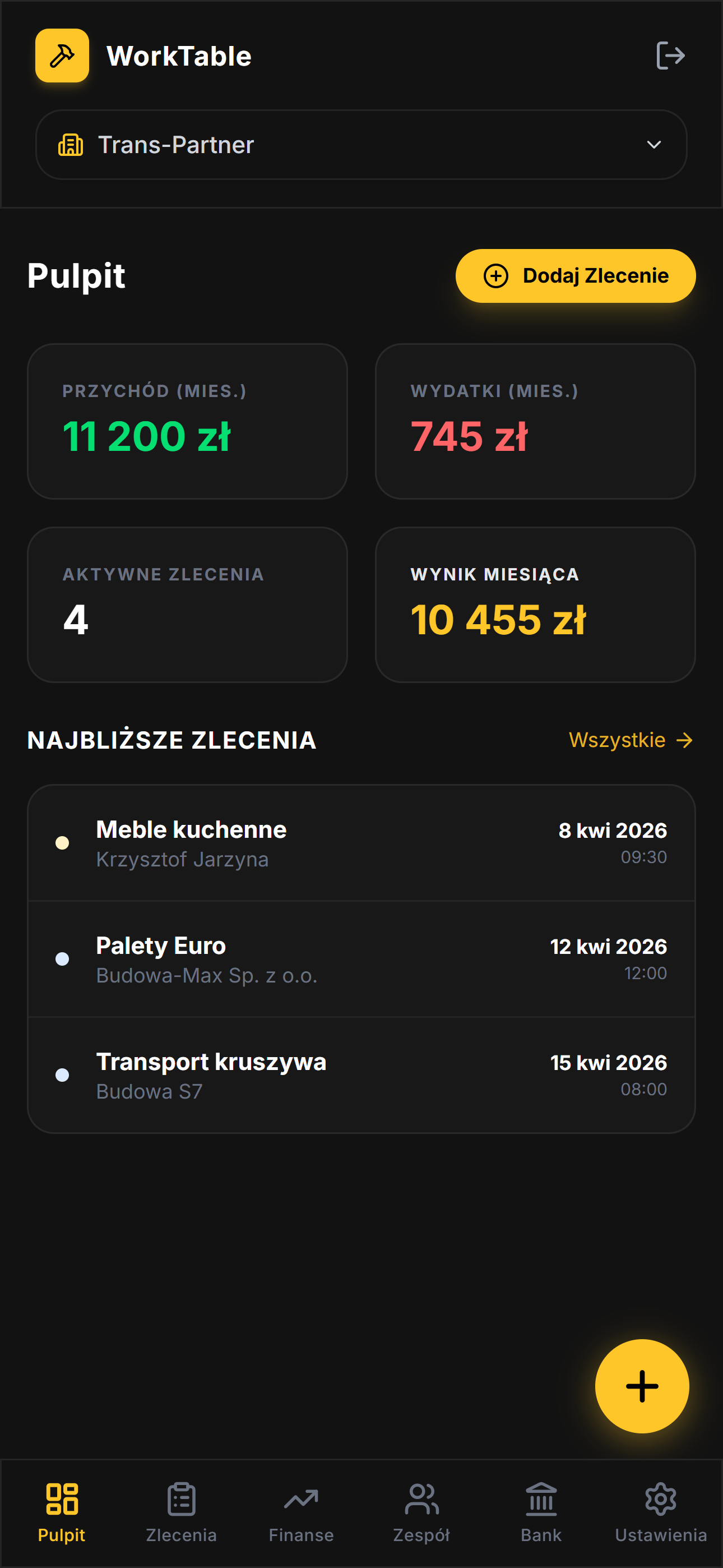Tap the yellow floating plus button
Image resolution: width=723 pixels, height=1568 pixels.
tap(643, 1385)
